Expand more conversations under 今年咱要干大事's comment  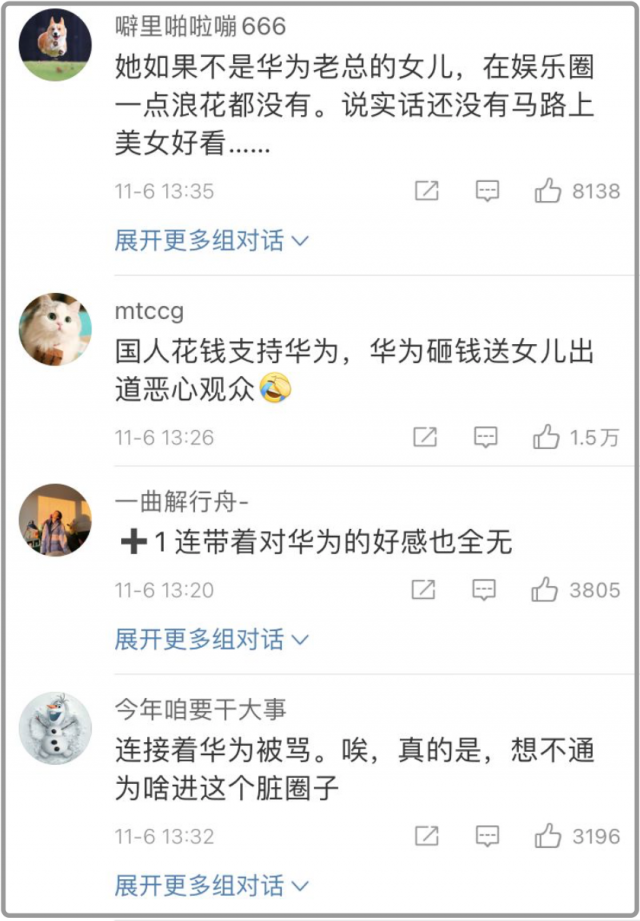(x=211, y=886)
